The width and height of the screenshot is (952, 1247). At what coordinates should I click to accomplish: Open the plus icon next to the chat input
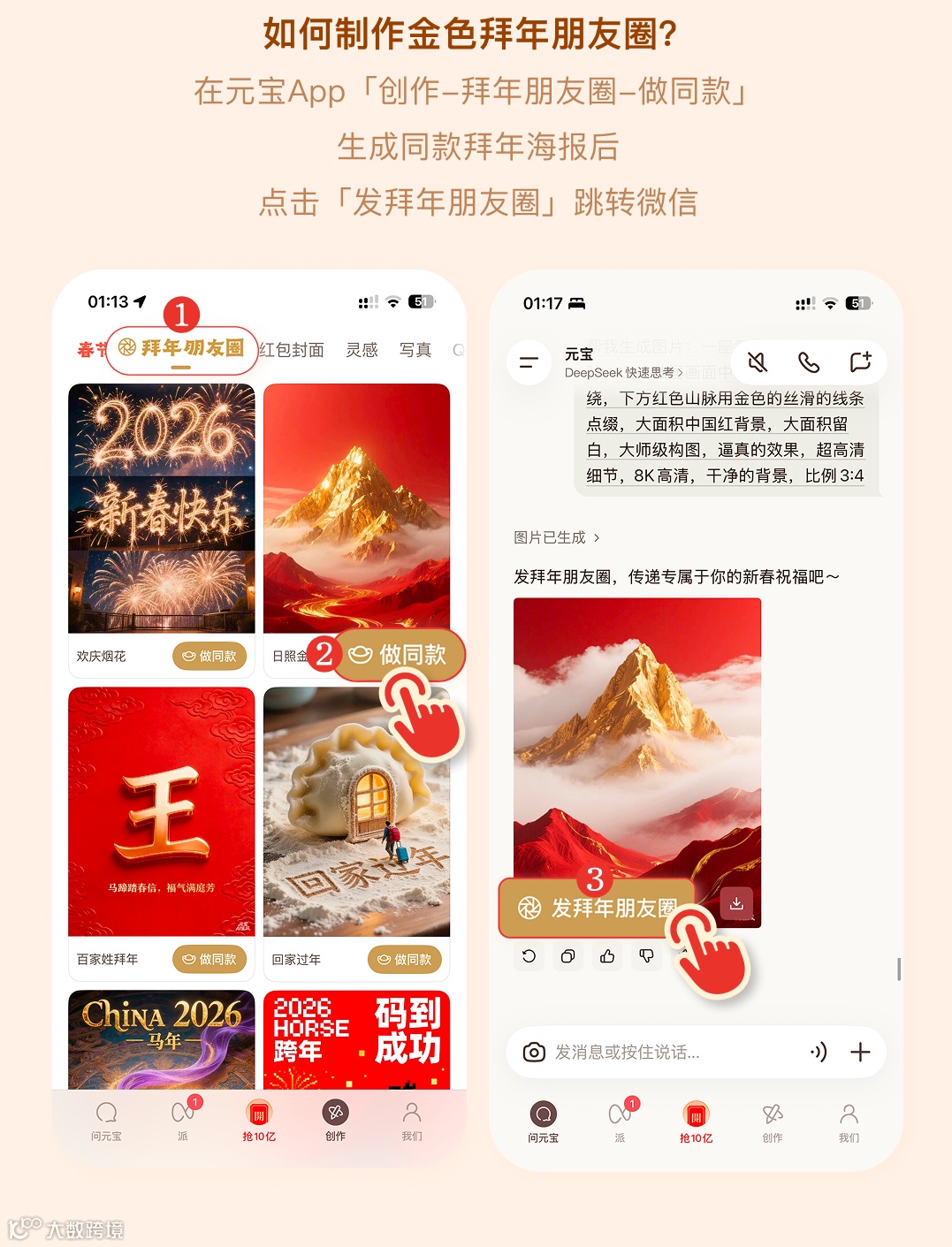(860, 1053)
